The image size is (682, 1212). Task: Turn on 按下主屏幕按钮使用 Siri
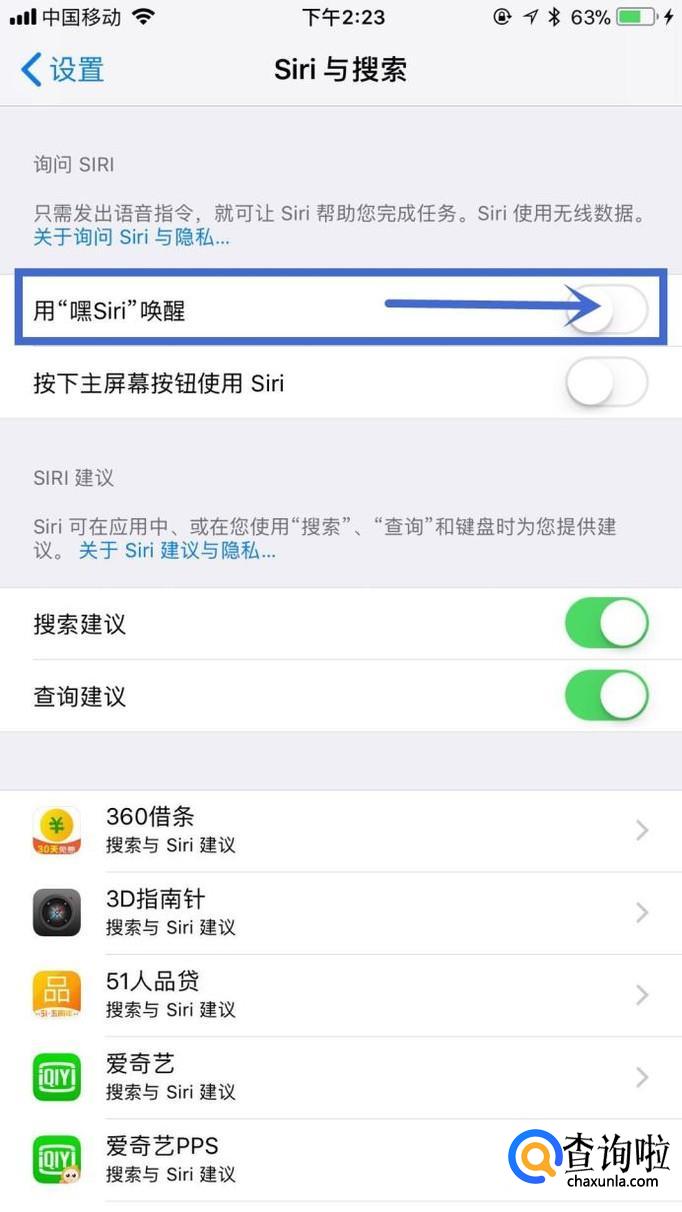607,382
